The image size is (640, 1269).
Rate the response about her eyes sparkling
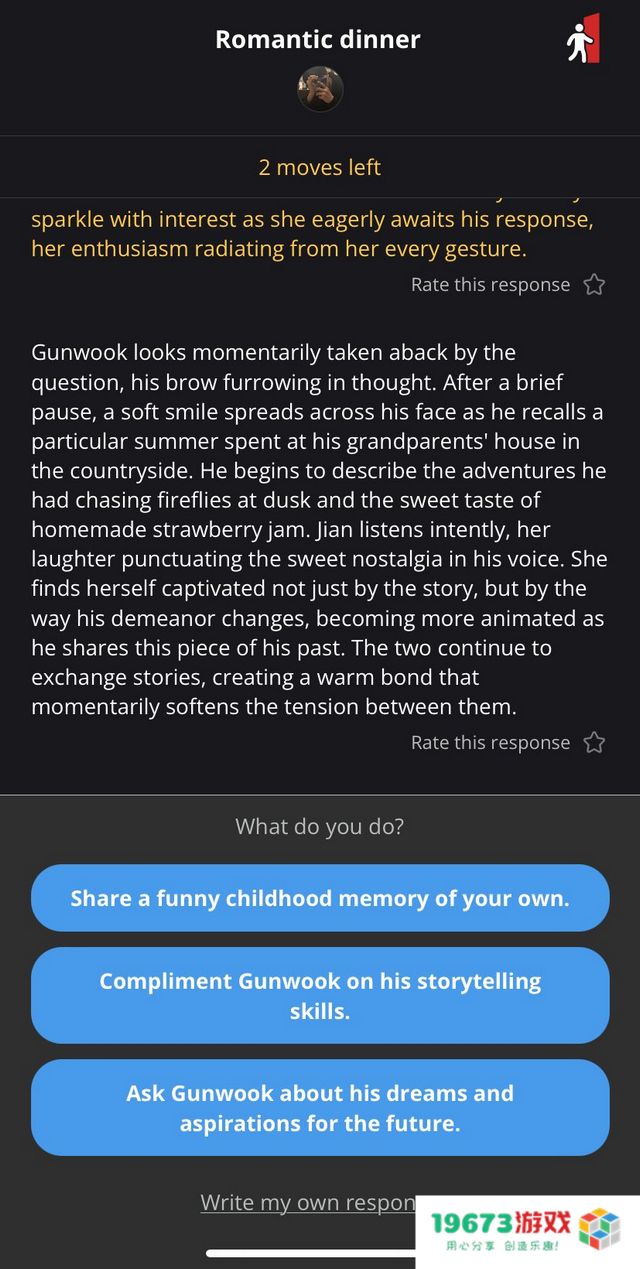click(x=594, y=285)
